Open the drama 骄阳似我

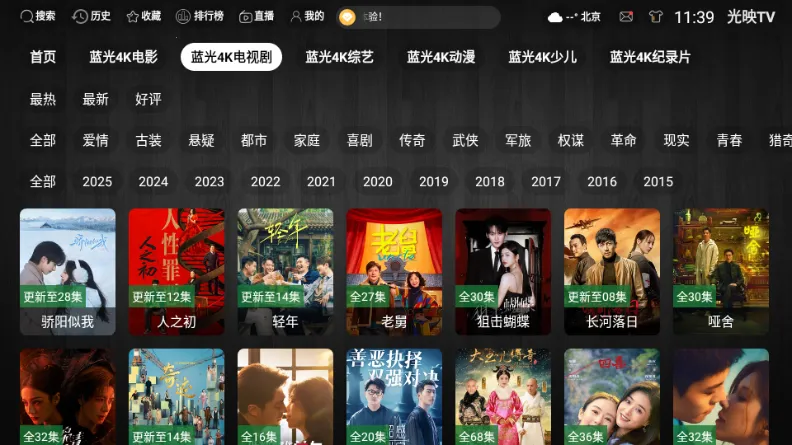click(x=68, y=270)
